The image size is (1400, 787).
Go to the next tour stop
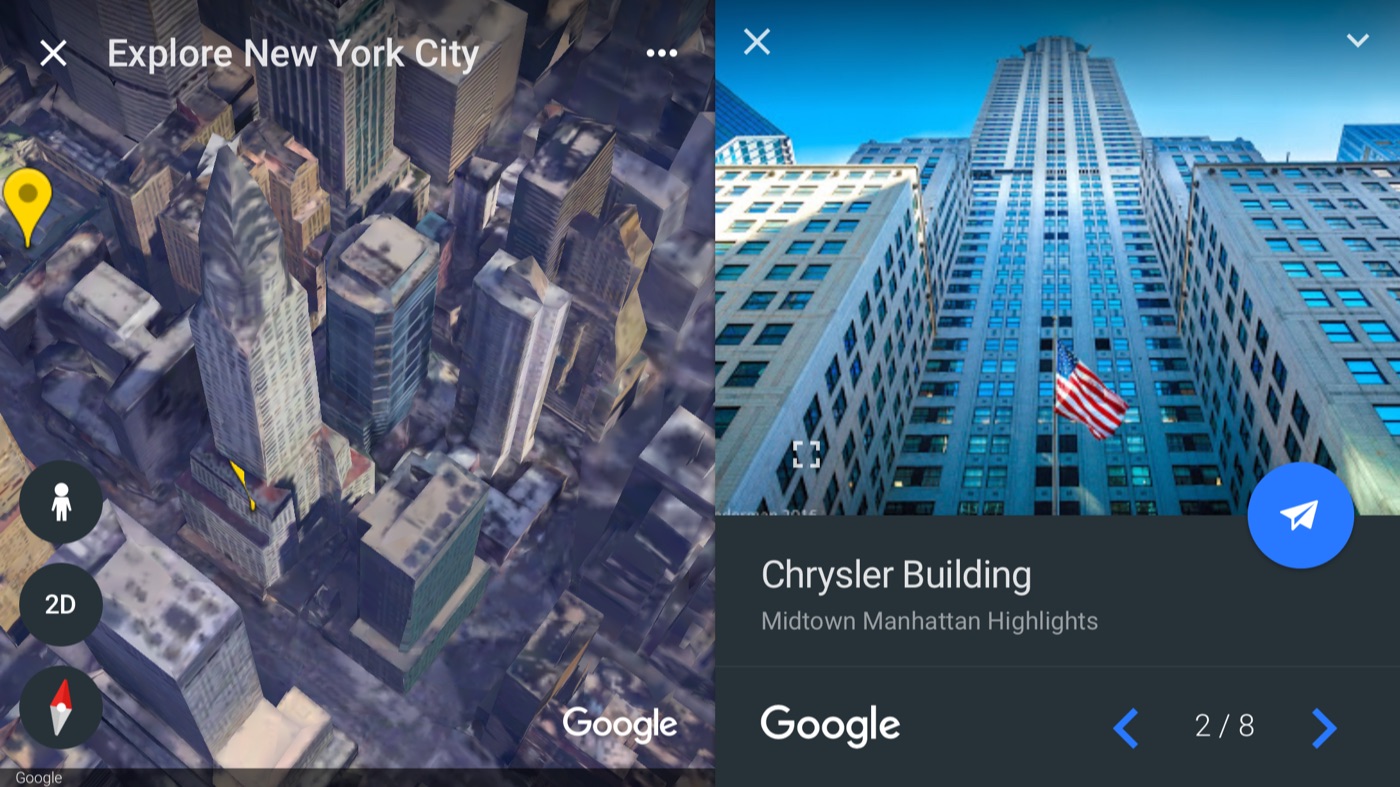[1324, 727]
